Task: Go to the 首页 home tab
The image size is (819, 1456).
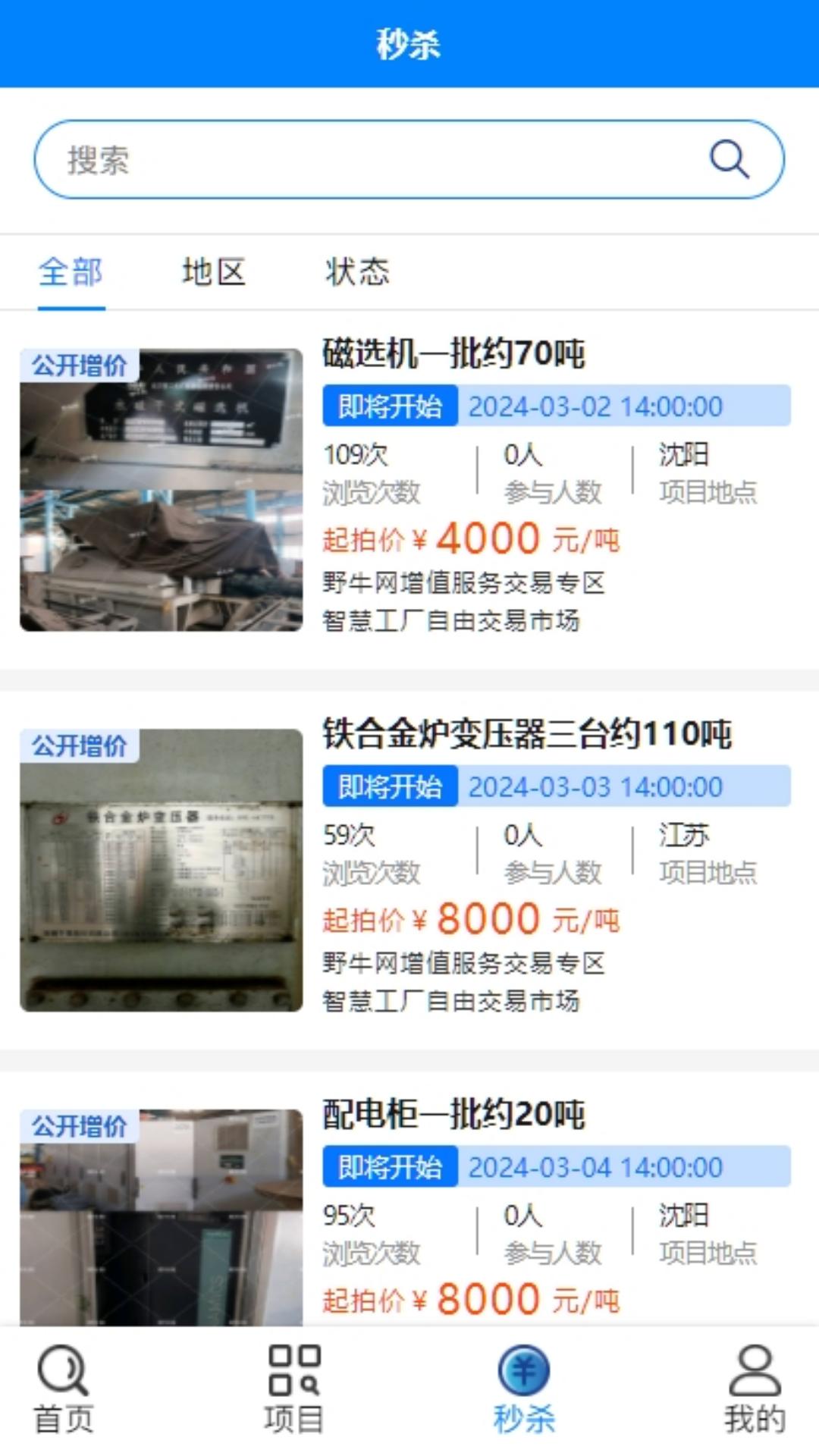Action: (64, 1390)
